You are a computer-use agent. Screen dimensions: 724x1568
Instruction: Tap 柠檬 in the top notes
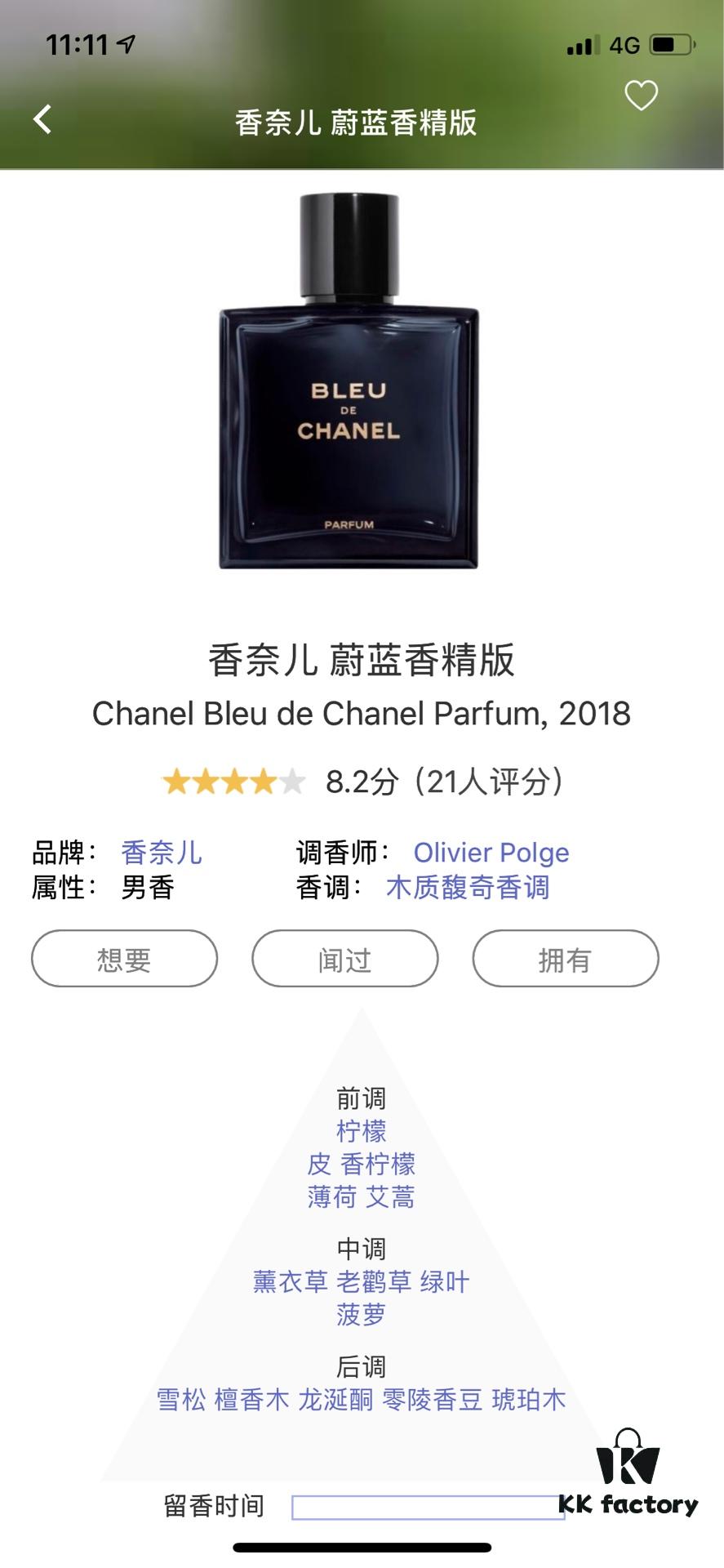point(362,1130)
